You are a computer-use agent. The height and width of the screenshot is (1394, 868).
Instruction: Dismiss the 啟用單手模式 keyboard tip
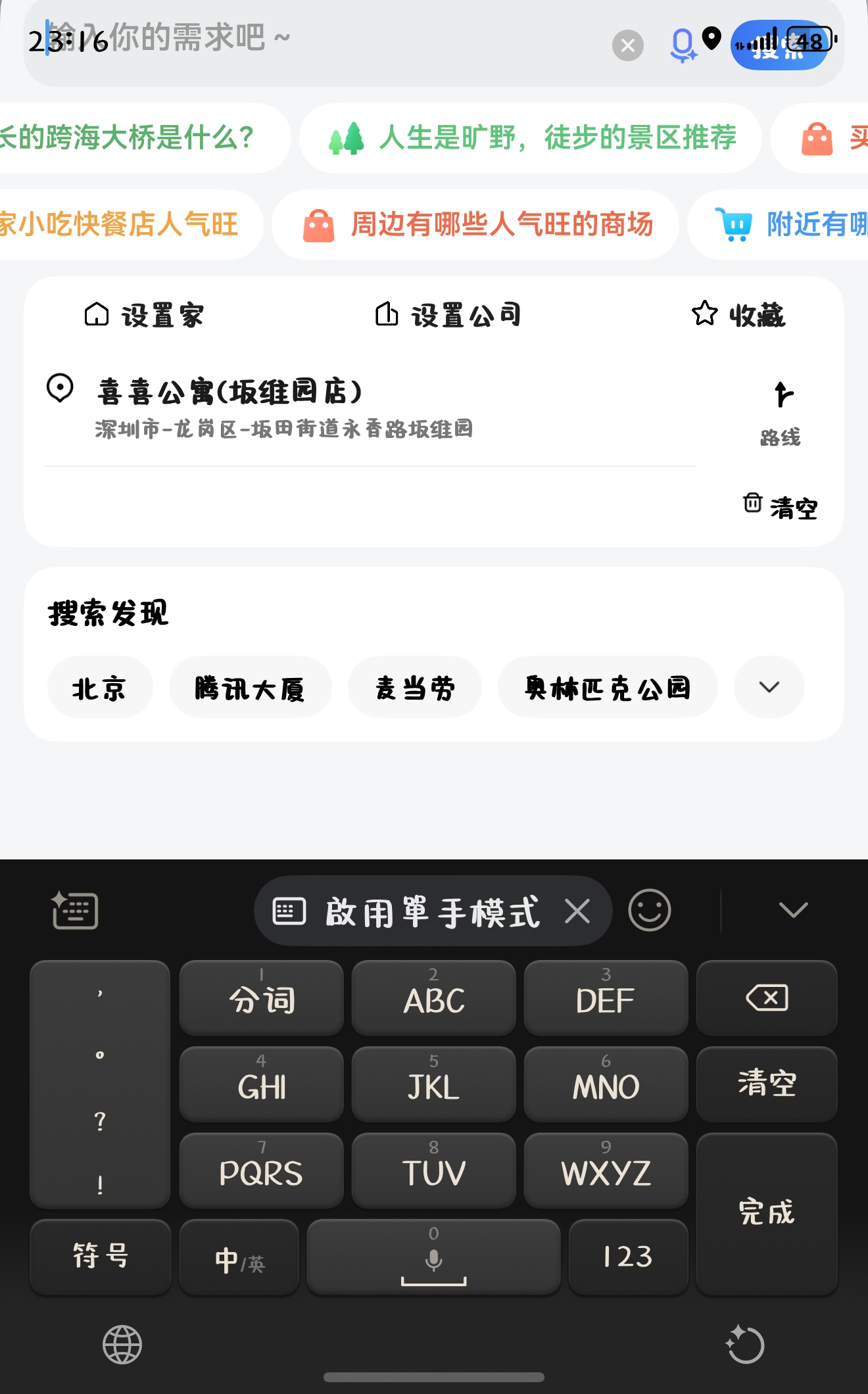[577, 911]
